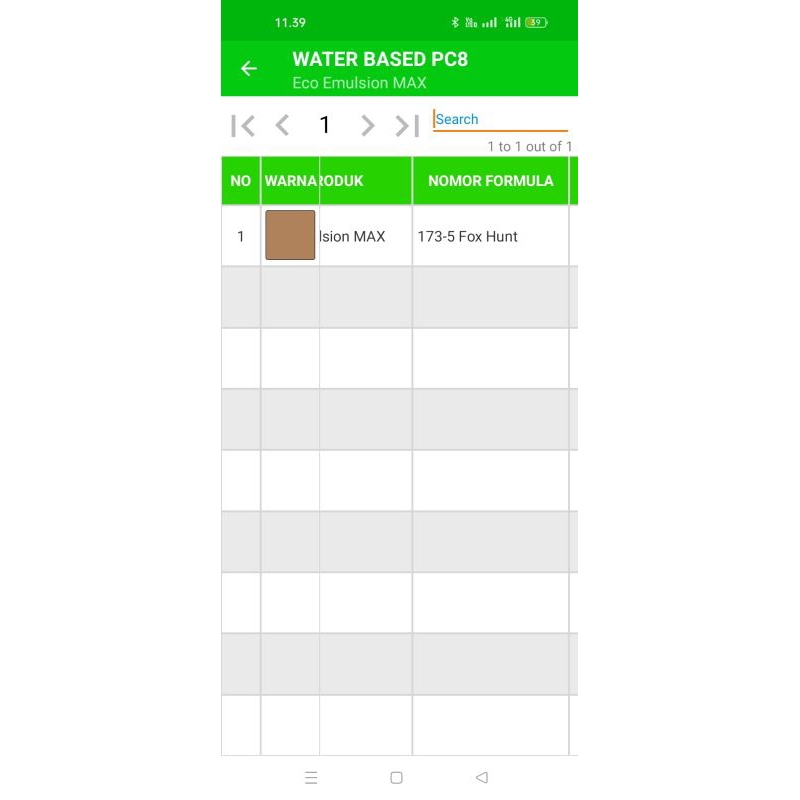Sort by the NOMOR FORMULA column header
The height and width of the screenshot is (800, 800).
click(x=490, y=181)
